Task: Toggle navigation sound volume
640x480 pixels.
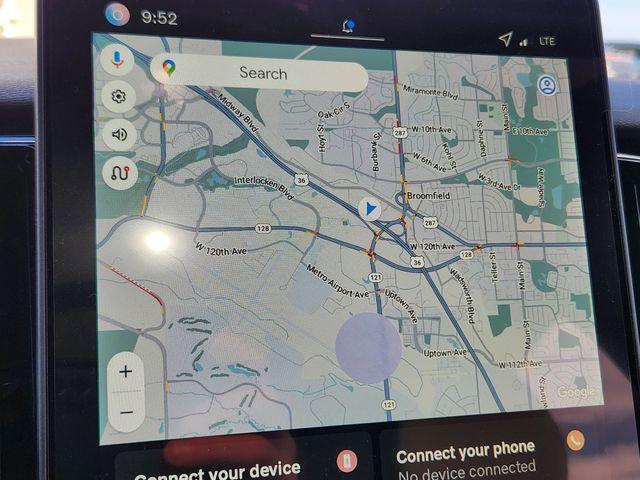Action: pyautogui.click(x=119, y=134)
